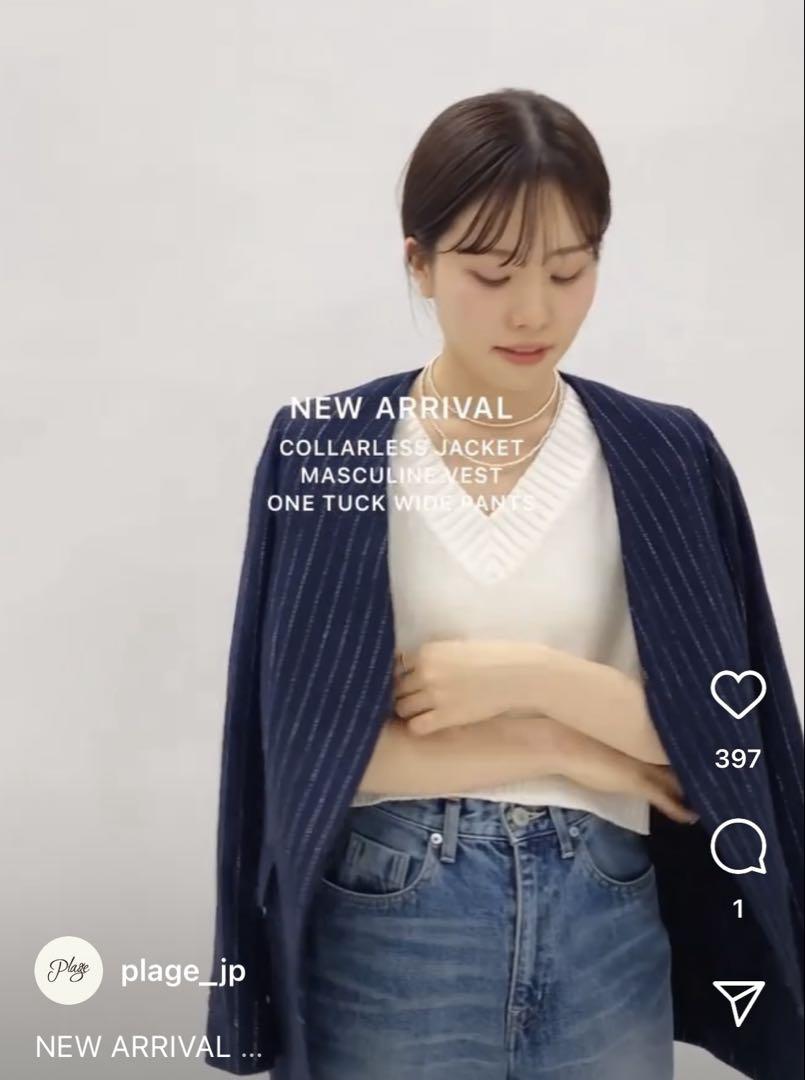Open the plage_jp profile avatar

pyautogui.click(x=69, y=970)
